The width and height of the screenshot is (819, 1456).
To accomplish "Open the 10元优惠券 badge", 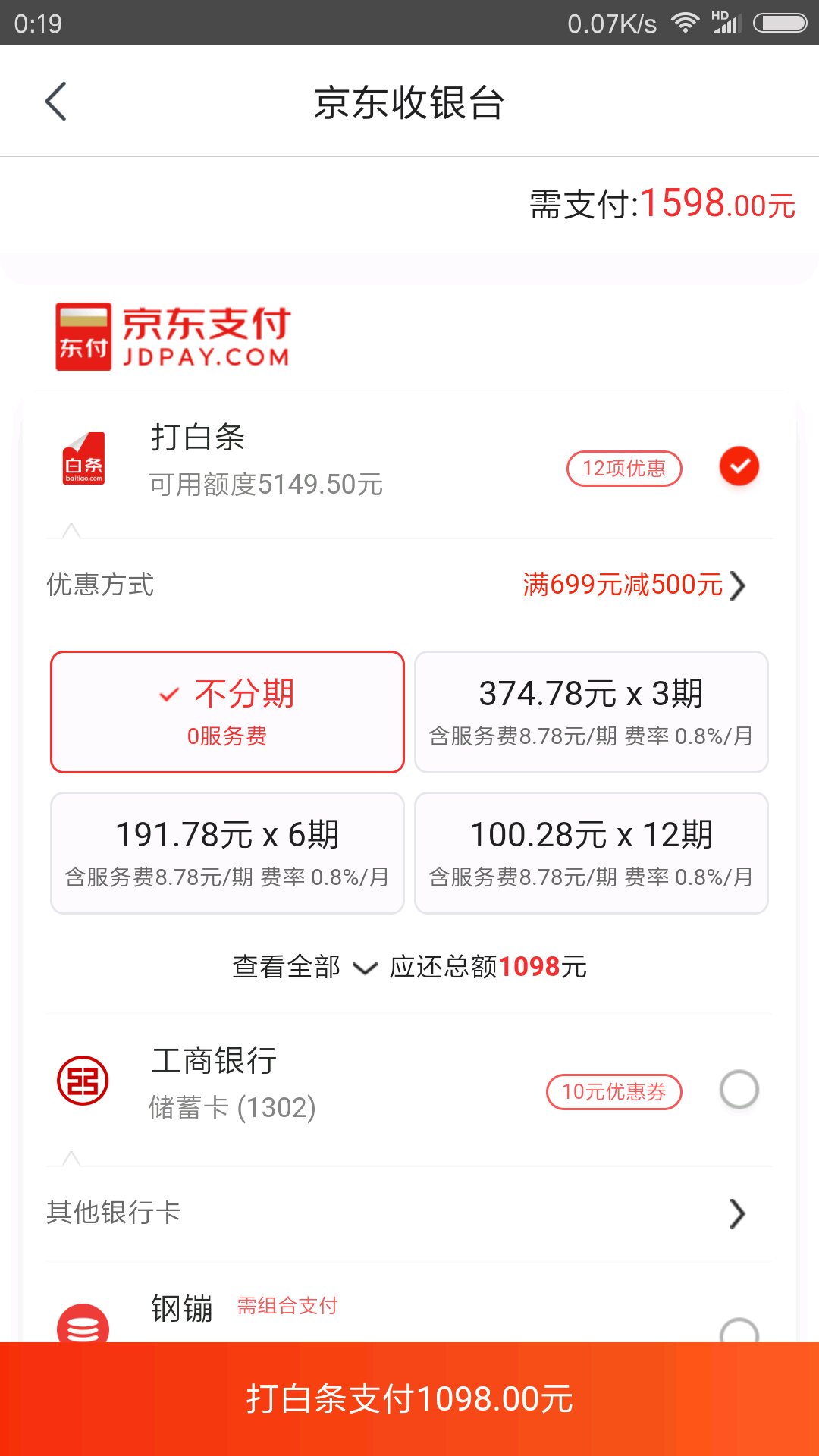I will 614,1092.
